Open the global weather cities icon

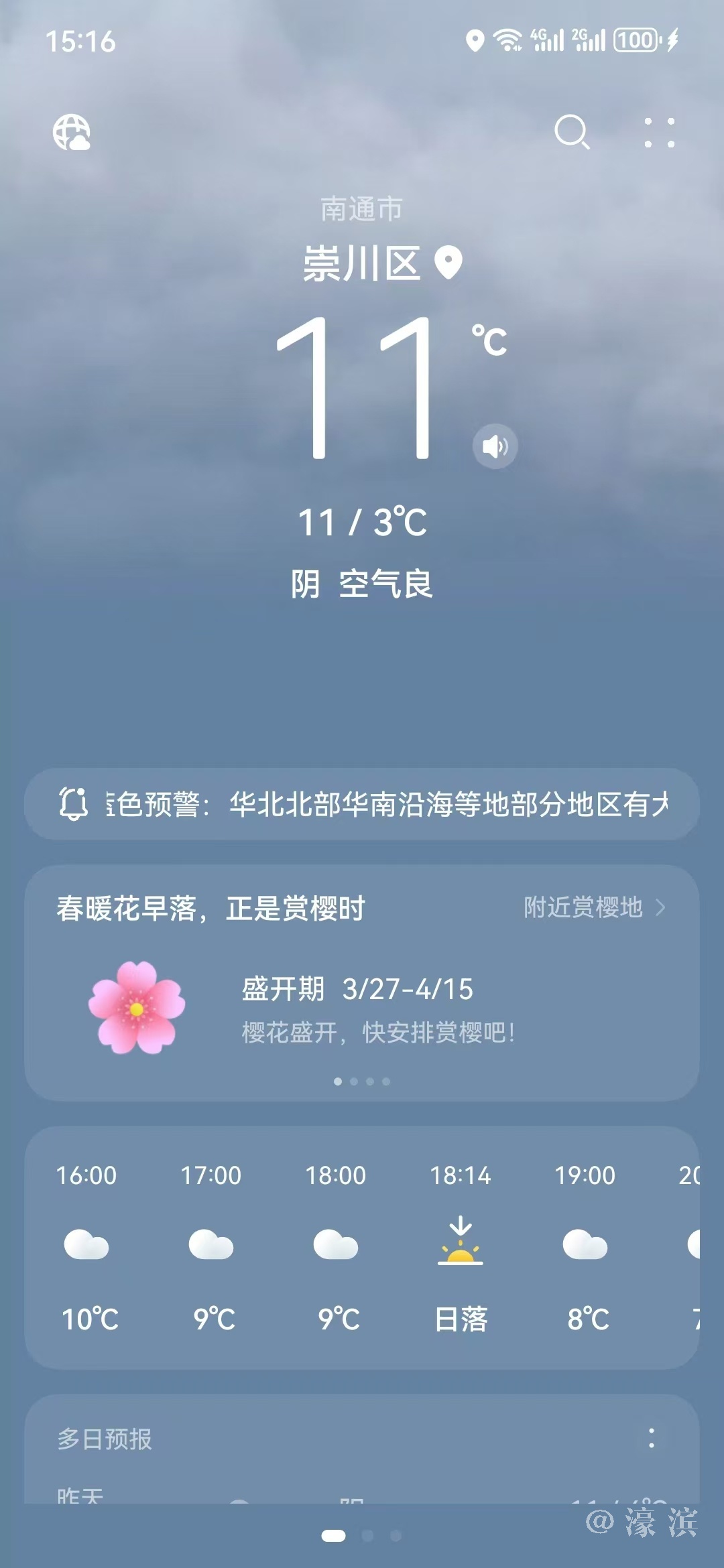tap(72, 132)
